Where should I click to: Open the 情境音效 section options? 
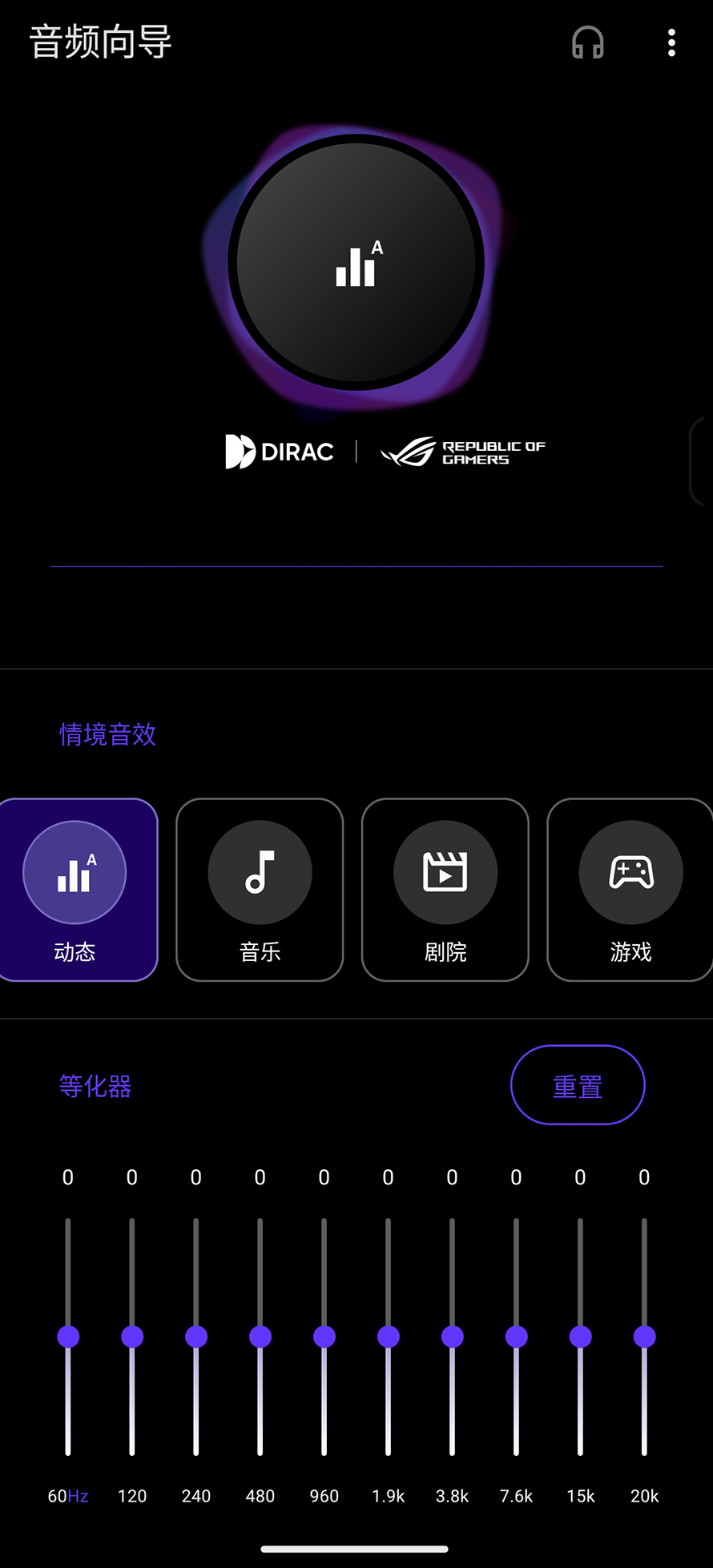(x=108, y=734)
